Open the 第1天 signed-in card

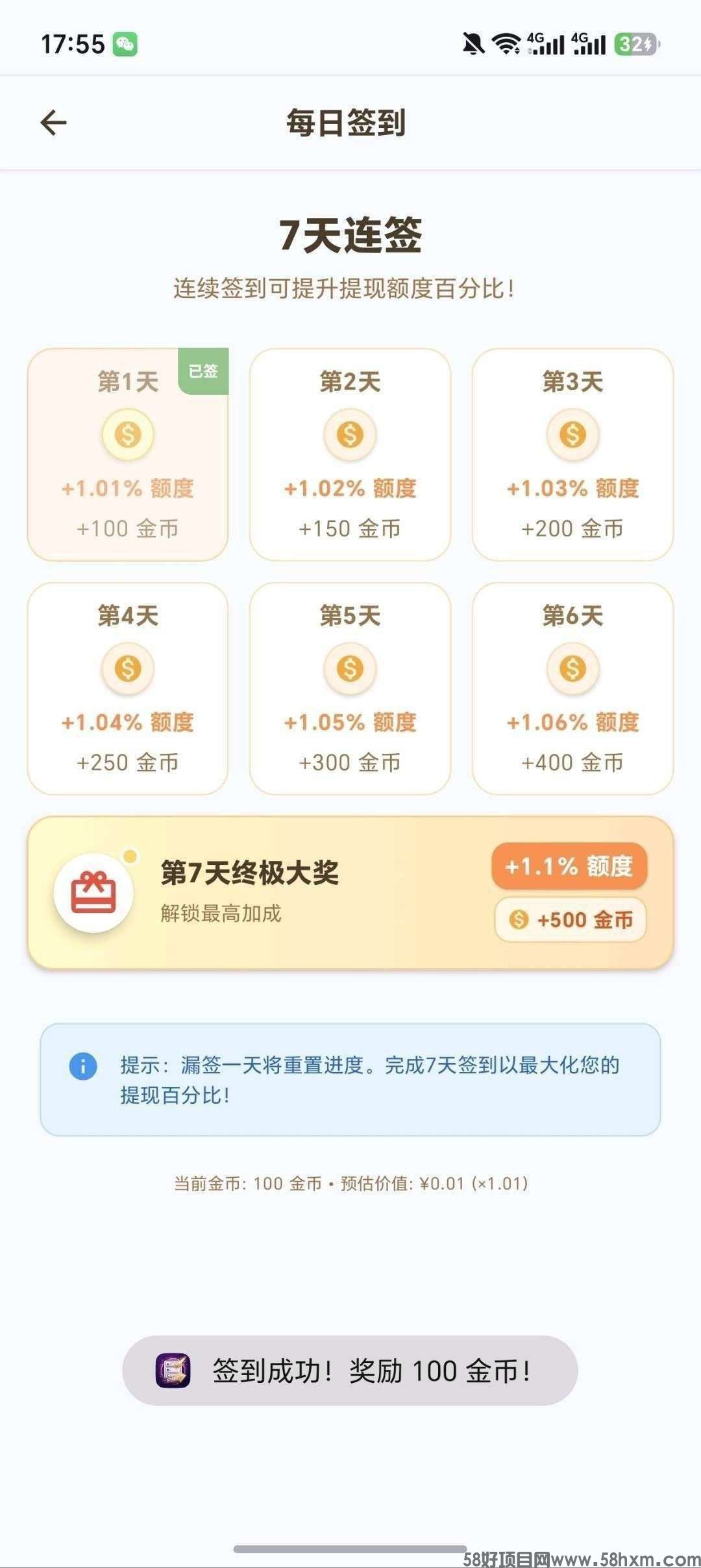pyautogui.click(x=128, y=454)
